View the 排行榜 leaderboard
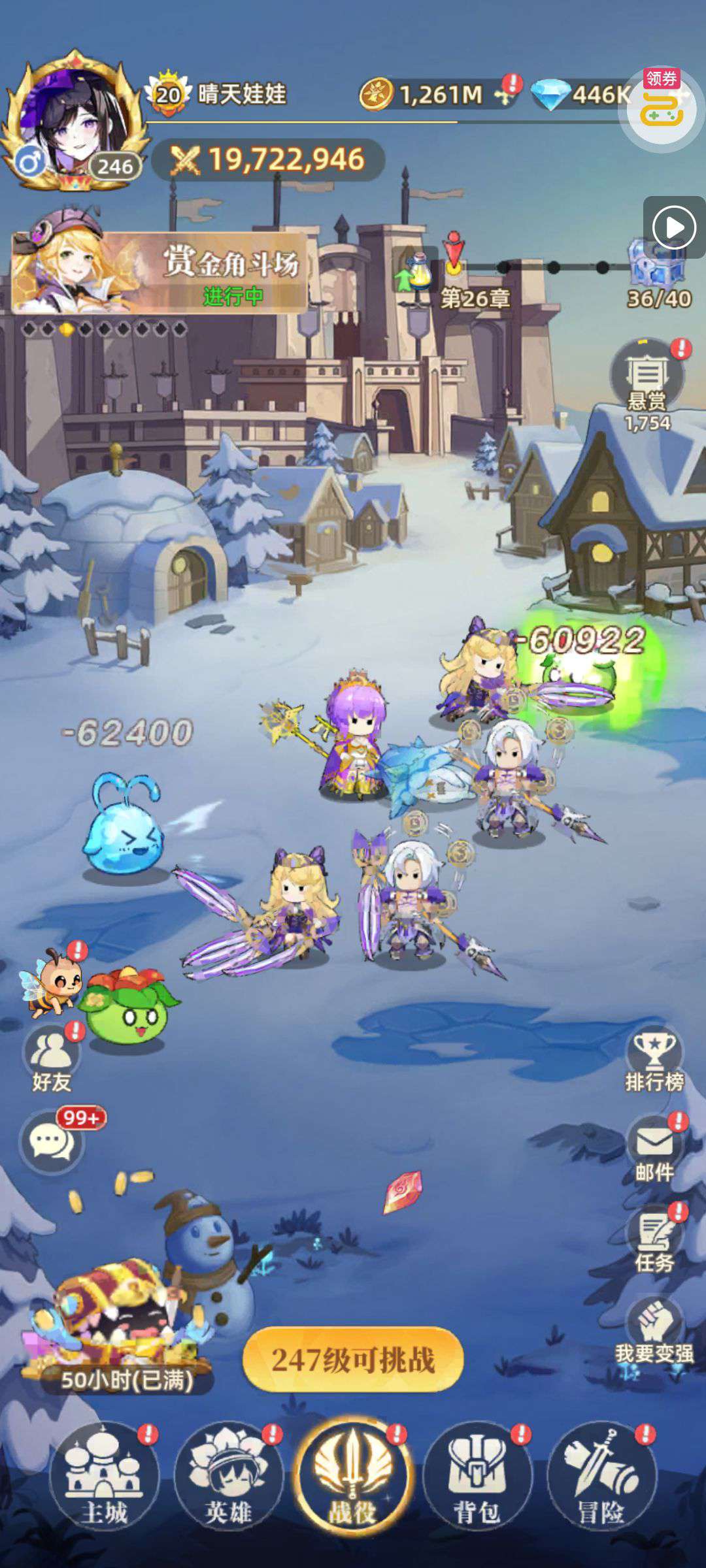Screen dimensions: 706x1568 tap(654, 1058)
